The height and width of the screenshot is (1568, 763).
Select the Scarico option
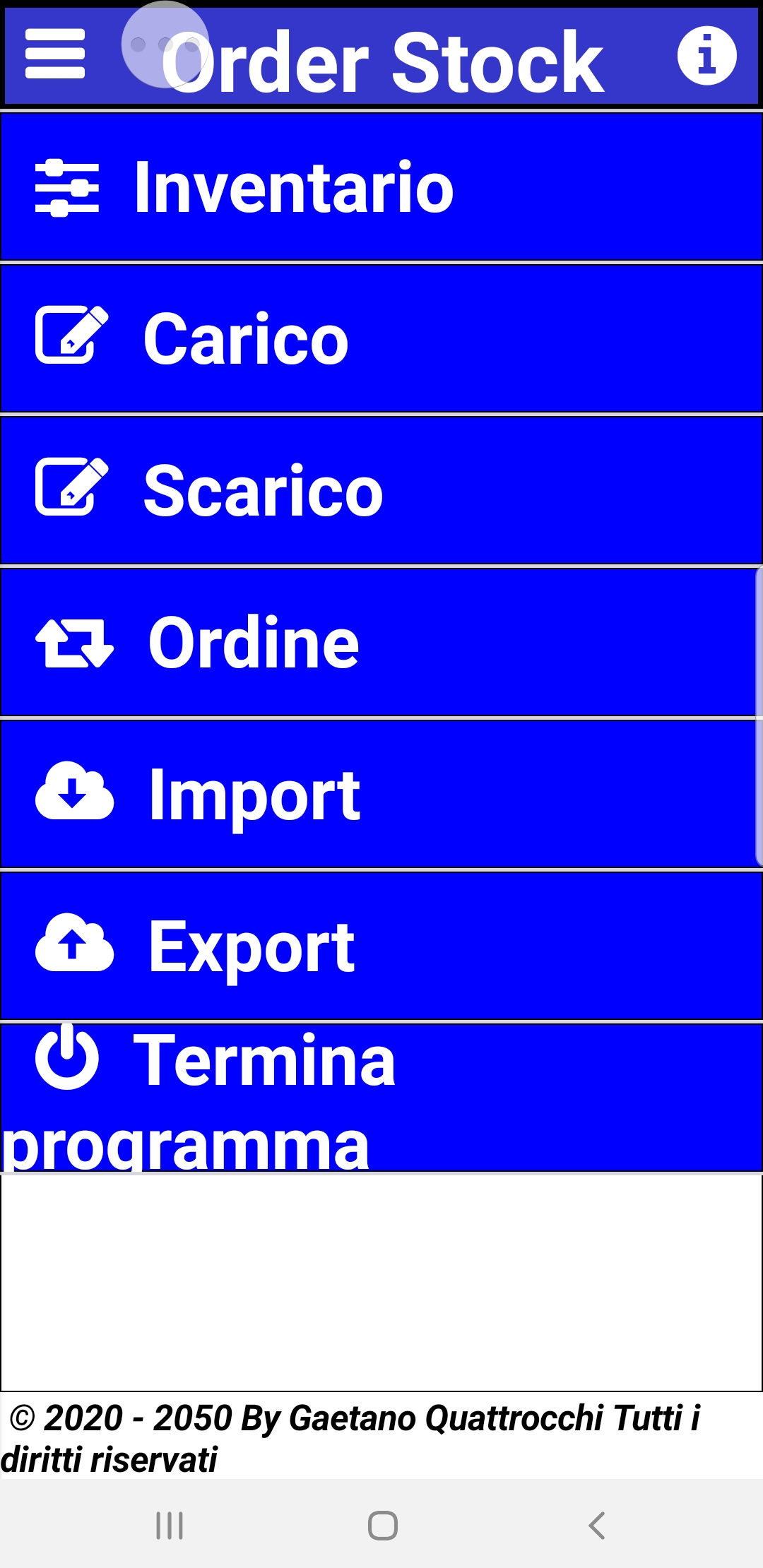pyautogui.click(x=381, y=491)
